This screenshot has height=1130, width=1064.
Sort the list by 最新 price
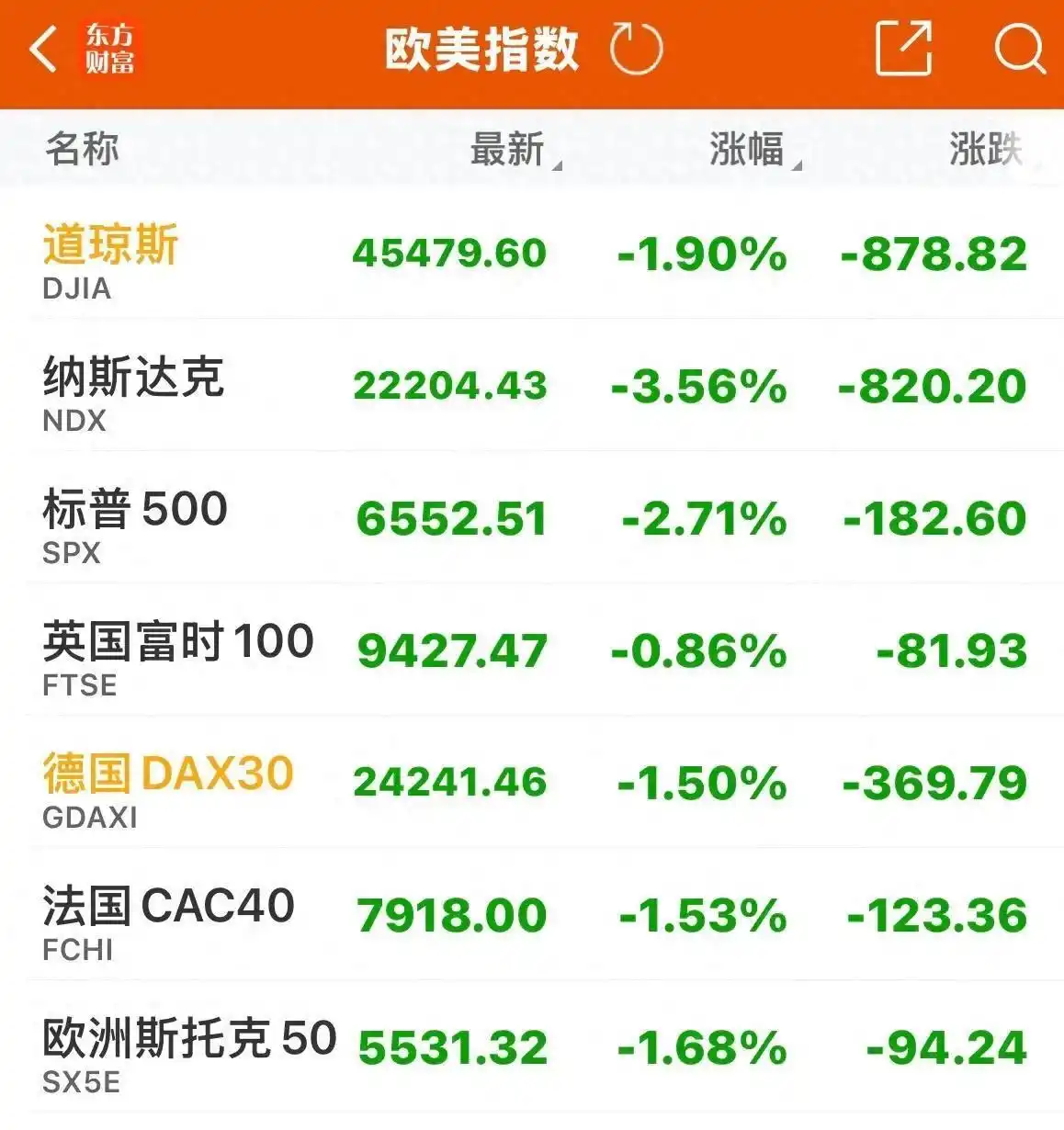coord(508,149)
